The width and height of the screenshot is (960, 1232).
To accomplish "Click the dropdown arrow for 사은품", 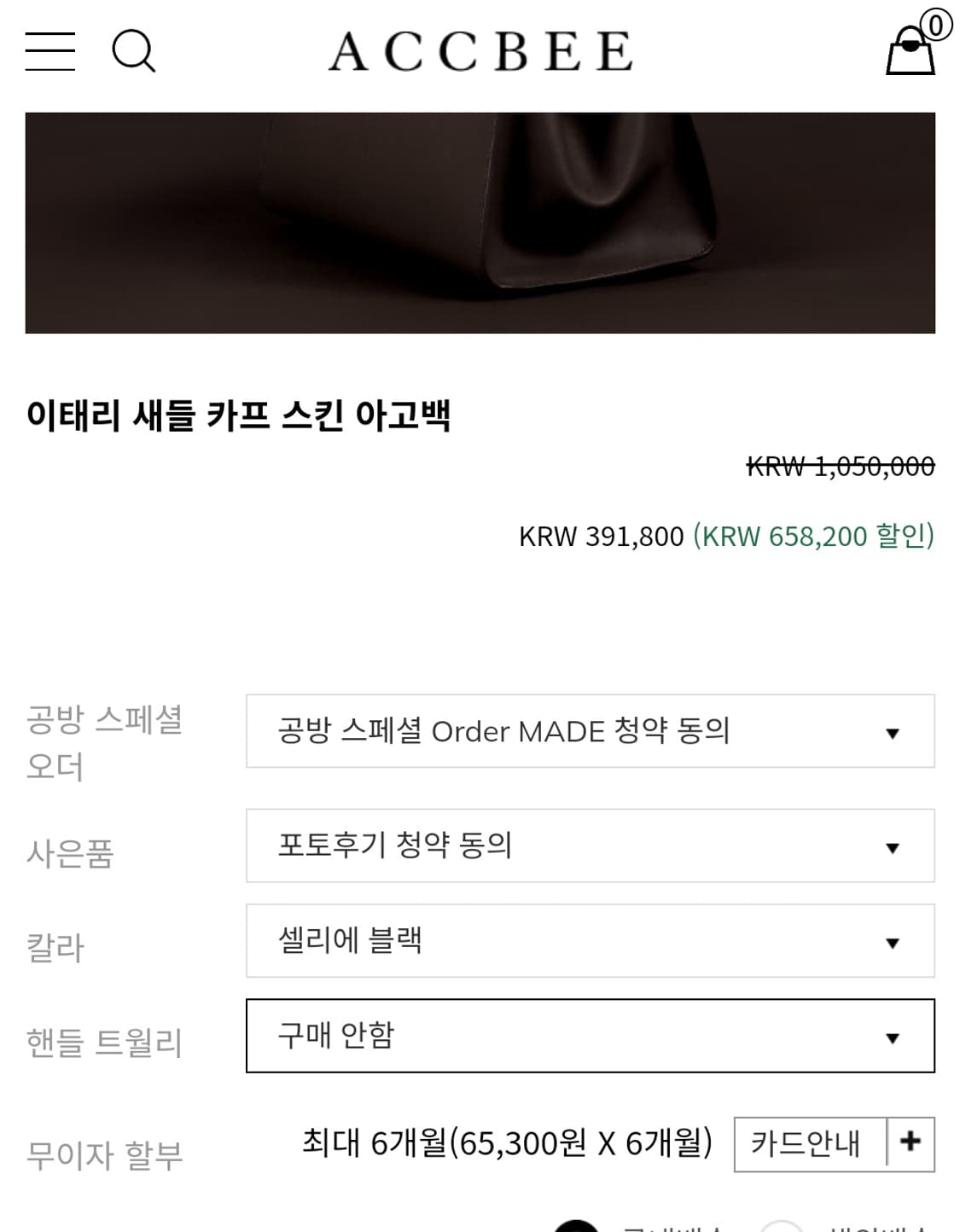I will (893, 849).
